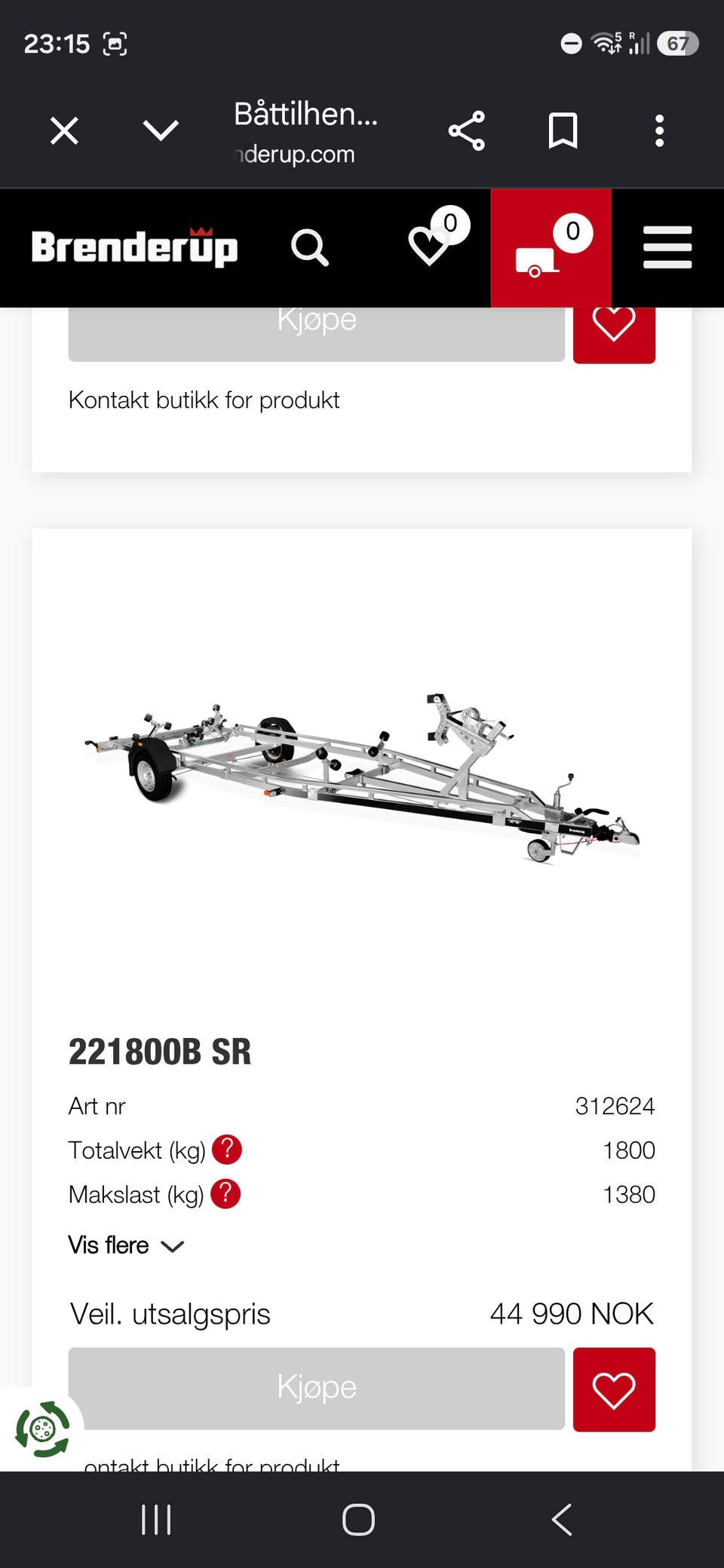
Task: Expand Vis flere for 221800B SR
Action: point(126,1245)
